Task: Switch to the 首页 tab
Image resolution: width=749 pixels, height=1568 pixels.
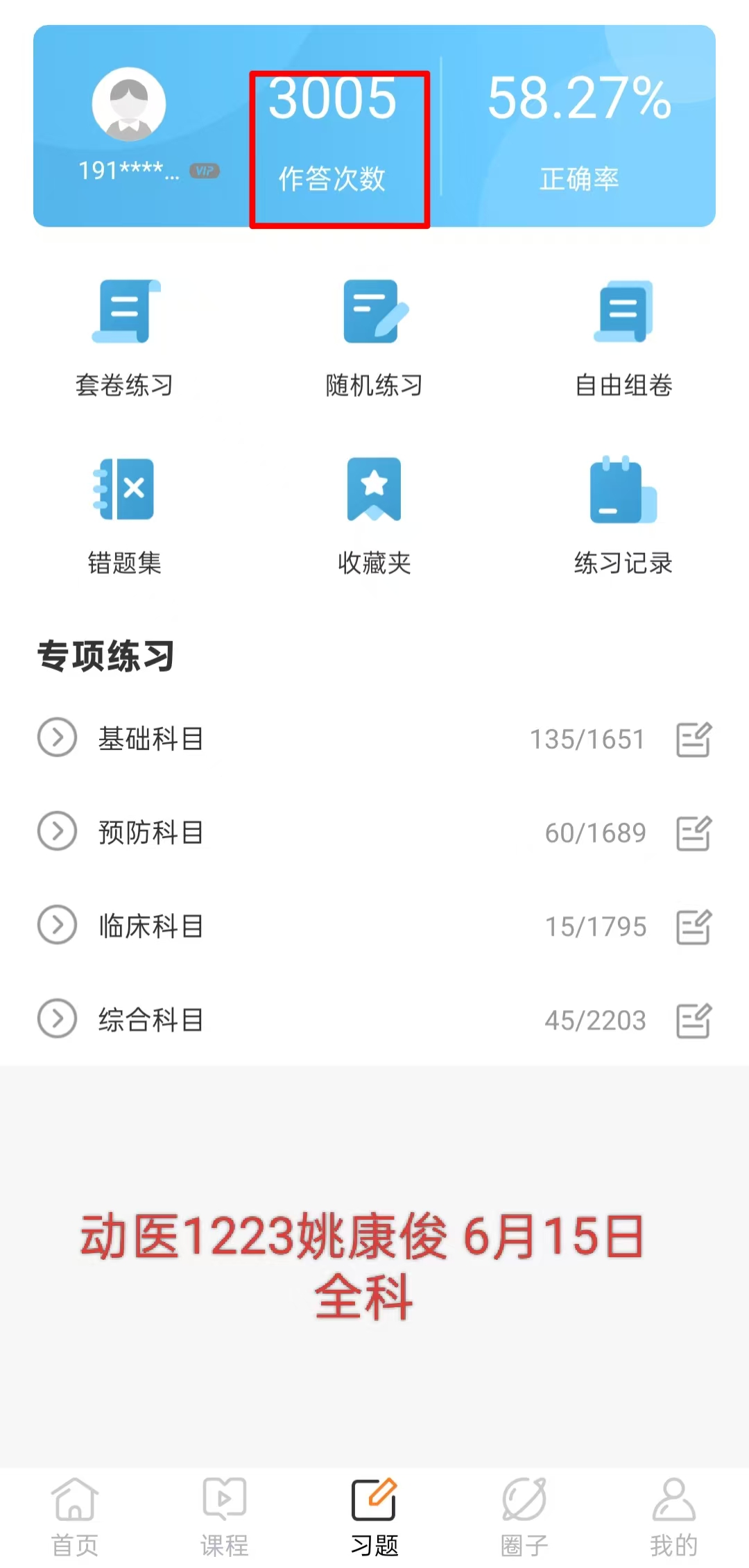Action: tap(75, 1516)
